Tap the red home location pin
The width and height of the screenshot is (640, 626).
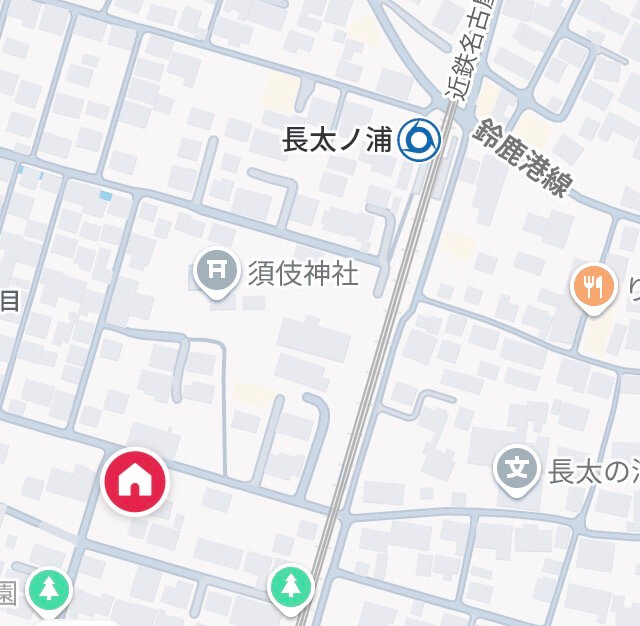(x=135, y=482)
